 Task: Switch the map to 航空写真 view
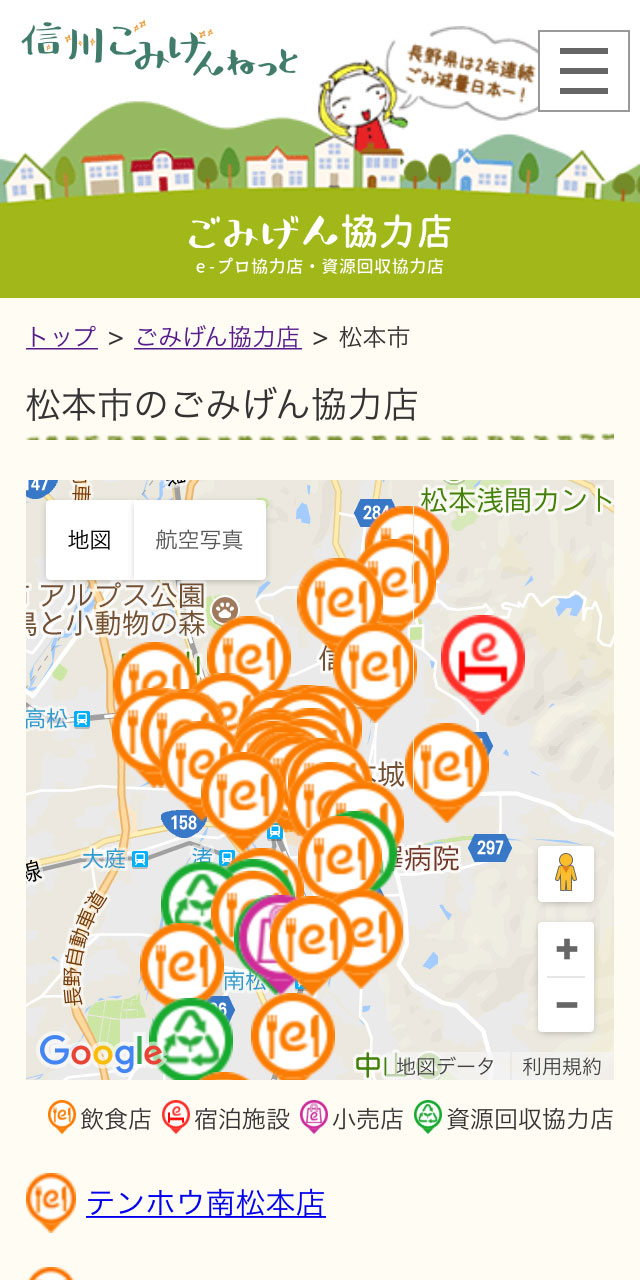[x=199, y=540]
